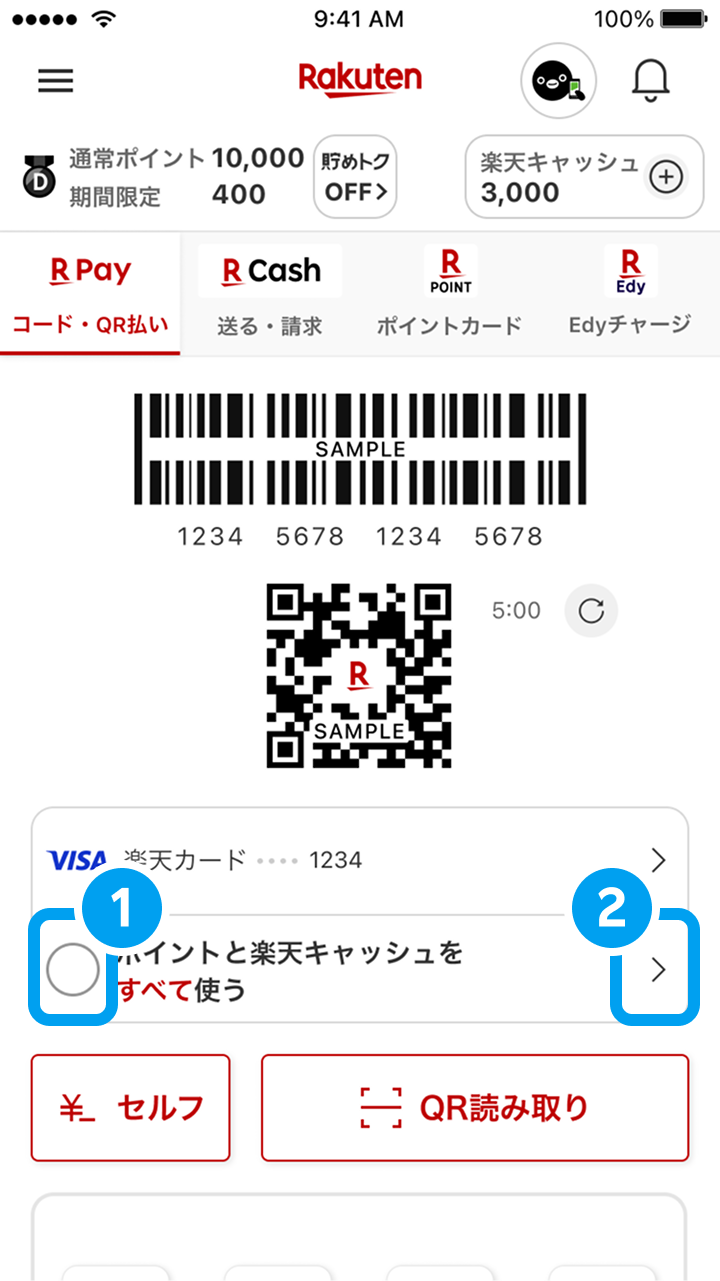
Task: Refresh the payment code
Action: click(591, 611)
